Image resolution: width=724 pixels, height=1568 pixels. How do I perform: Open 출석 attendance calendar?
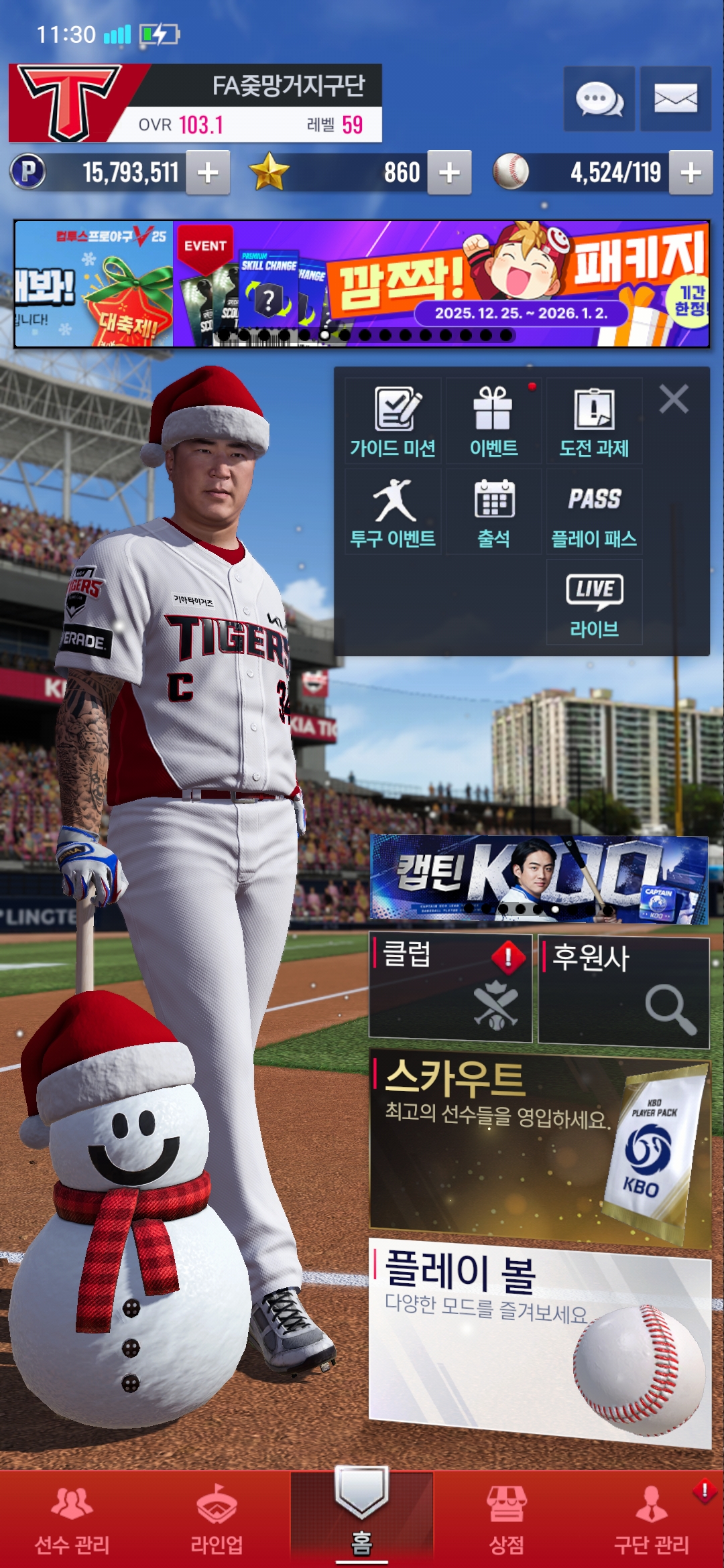pos(493,512)
